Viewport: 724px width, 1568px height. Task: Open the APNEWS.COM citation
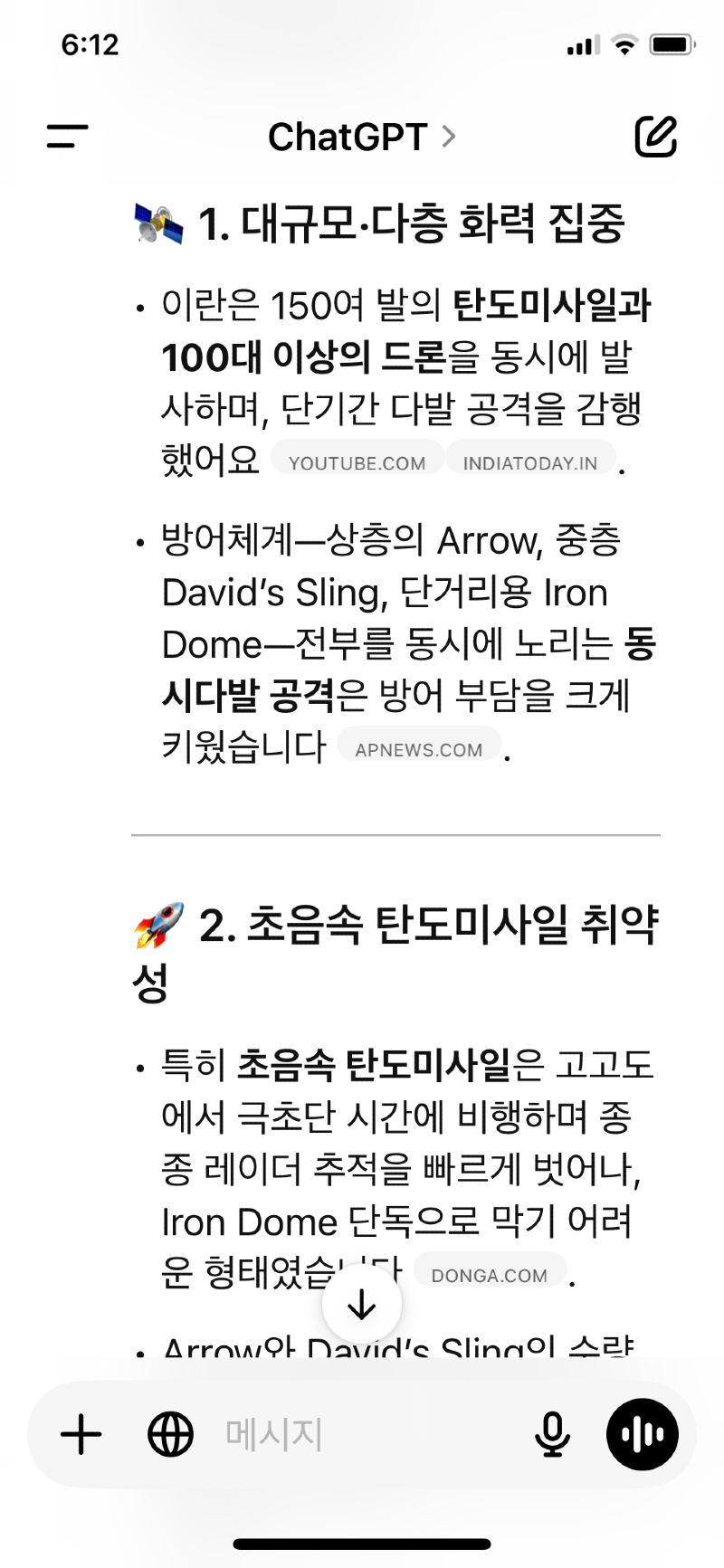click(419, 749)
